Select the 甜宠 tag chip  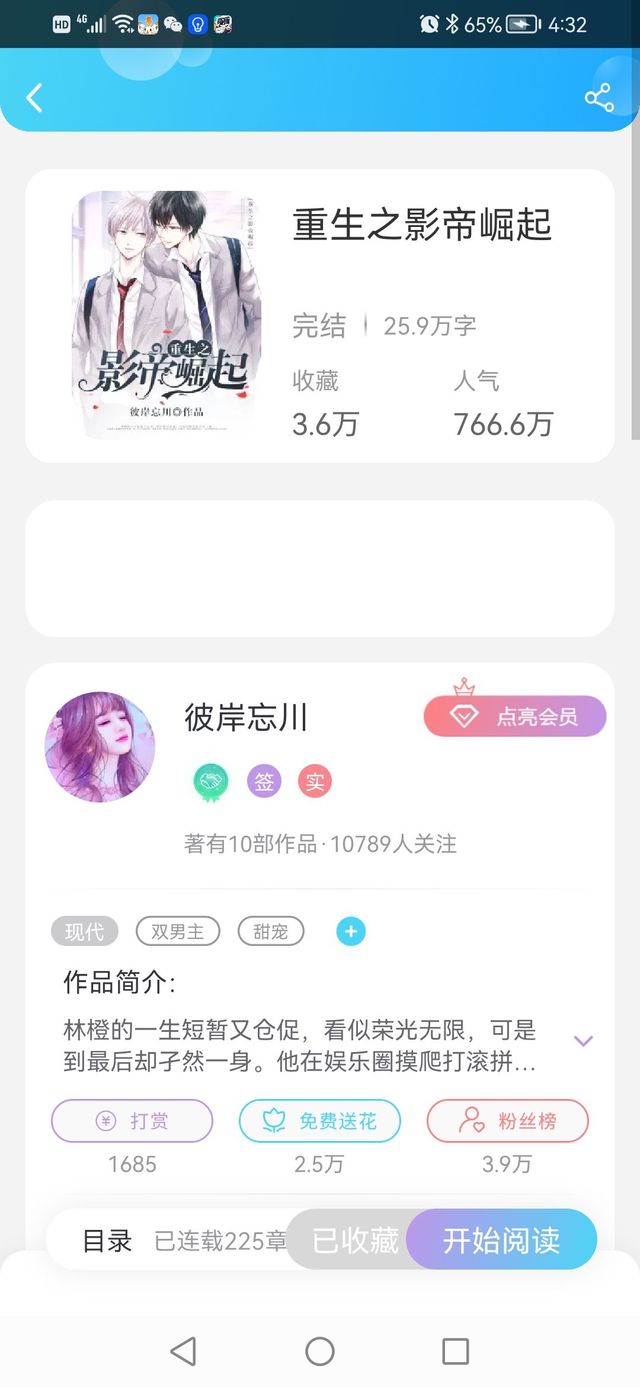(271, 932)
